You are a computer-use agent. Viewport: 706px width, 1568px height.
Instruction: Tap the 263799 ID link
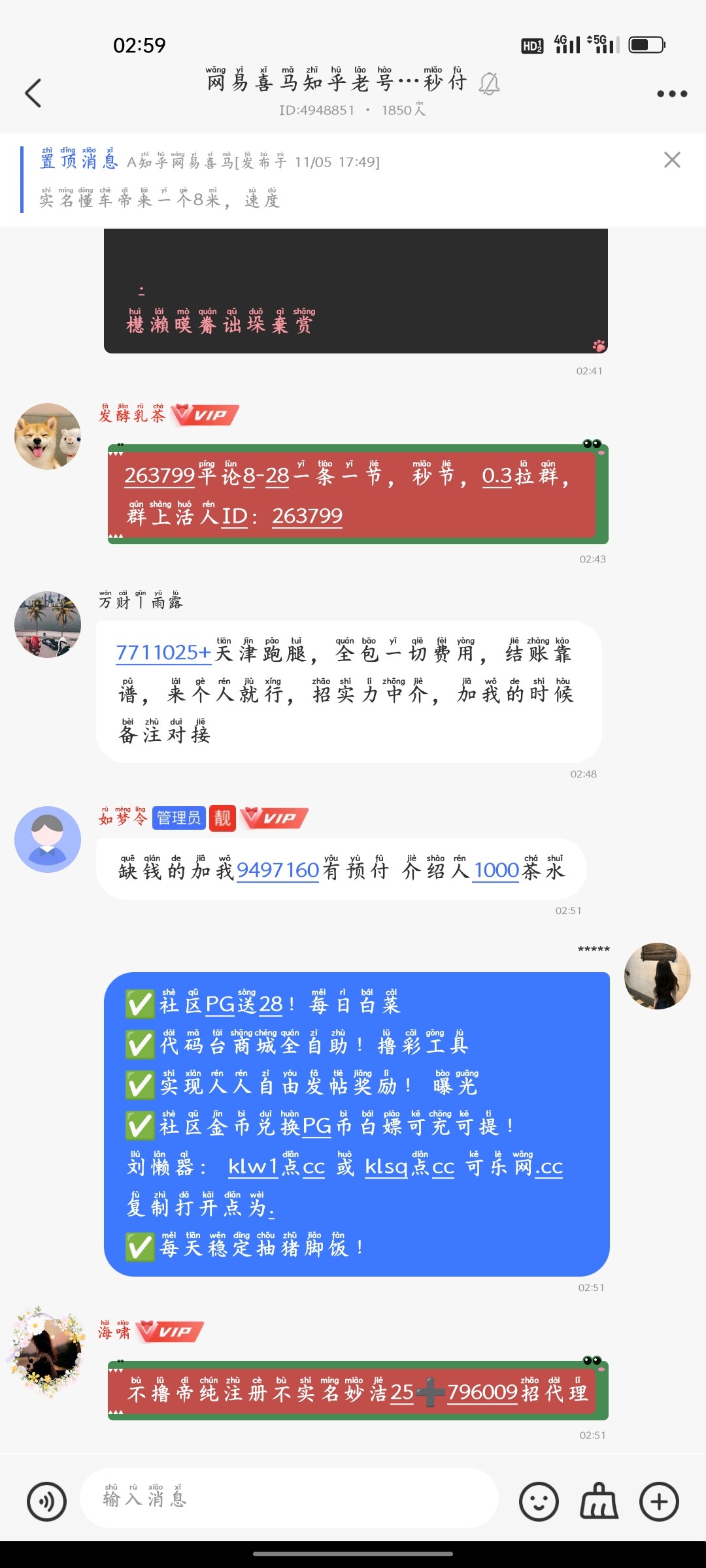click(307, 516)
